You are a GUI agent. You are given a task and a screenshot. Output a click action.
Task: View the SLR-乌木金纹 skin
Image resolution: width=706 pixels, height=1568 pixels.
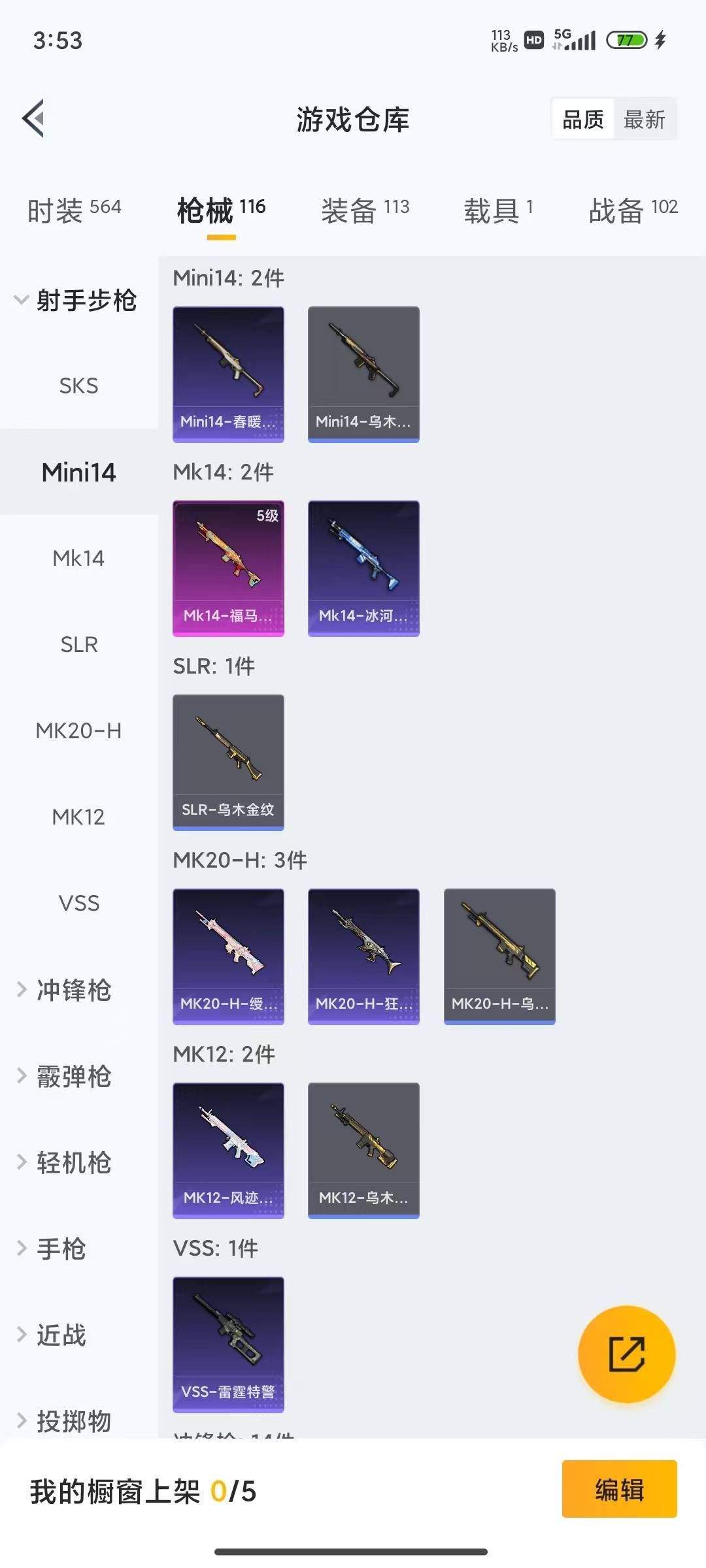tap(228, 762)
